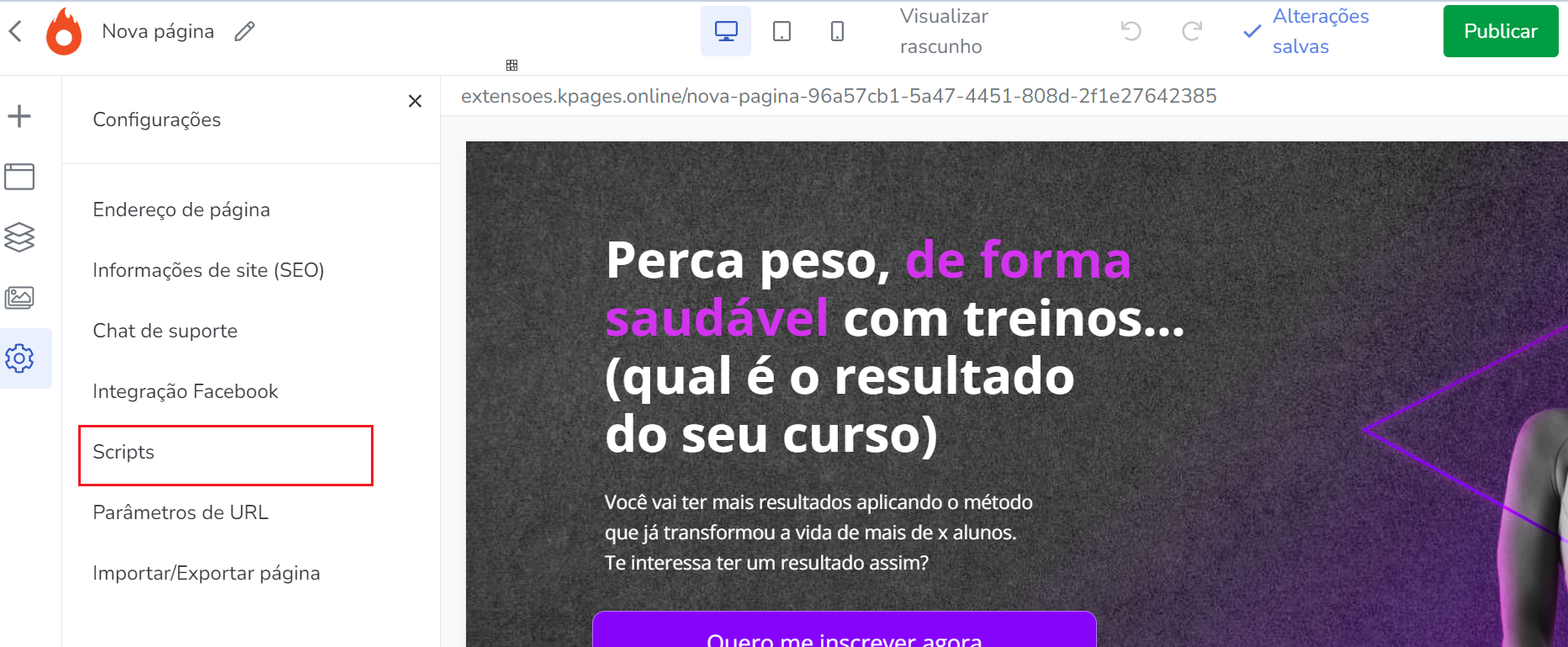Open the Scripts setting
This screenshot has height=647, width=1568.
pyautogui.click(x=124, y=452)
